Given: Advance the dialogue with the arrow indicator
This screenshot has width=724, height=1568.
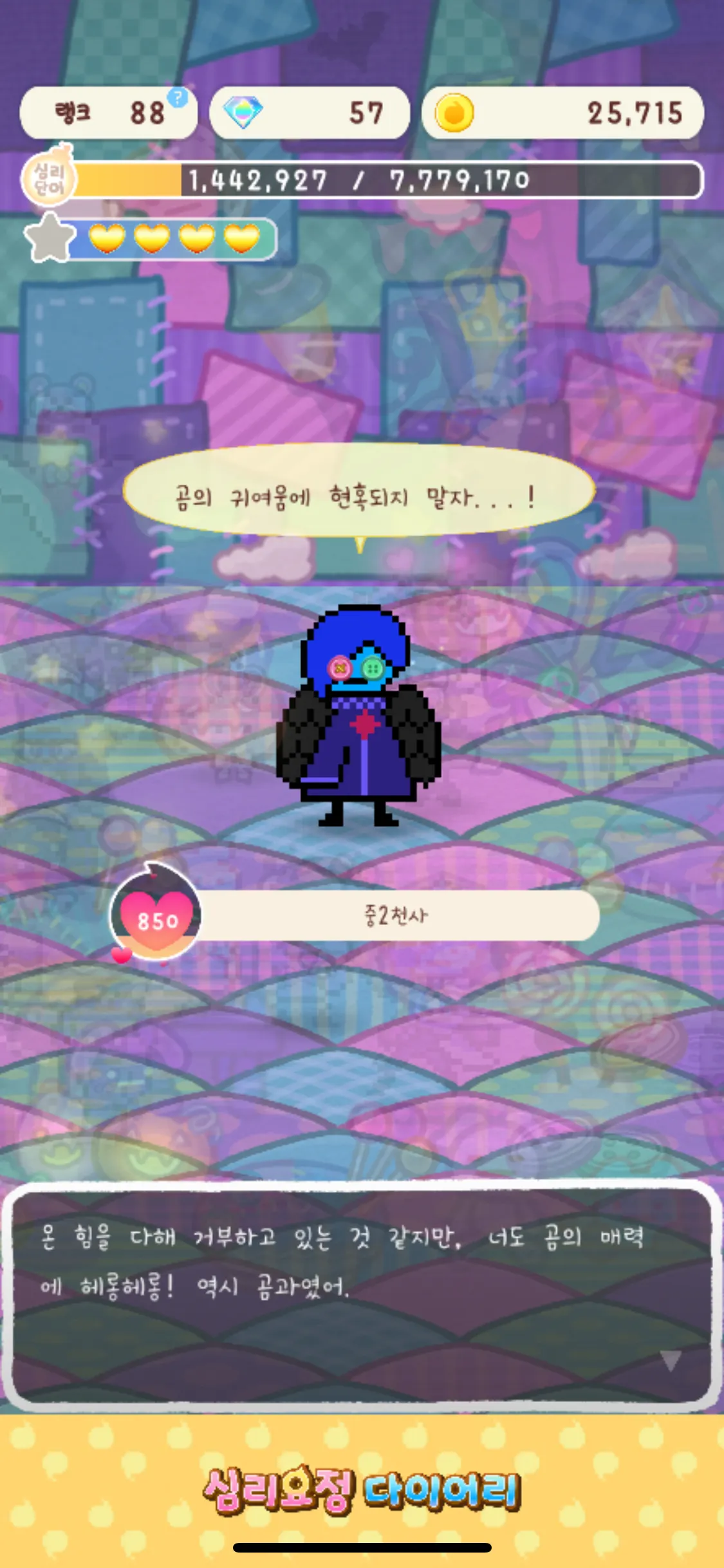Looking at the screenshot, I should [x=670, y=1361].
